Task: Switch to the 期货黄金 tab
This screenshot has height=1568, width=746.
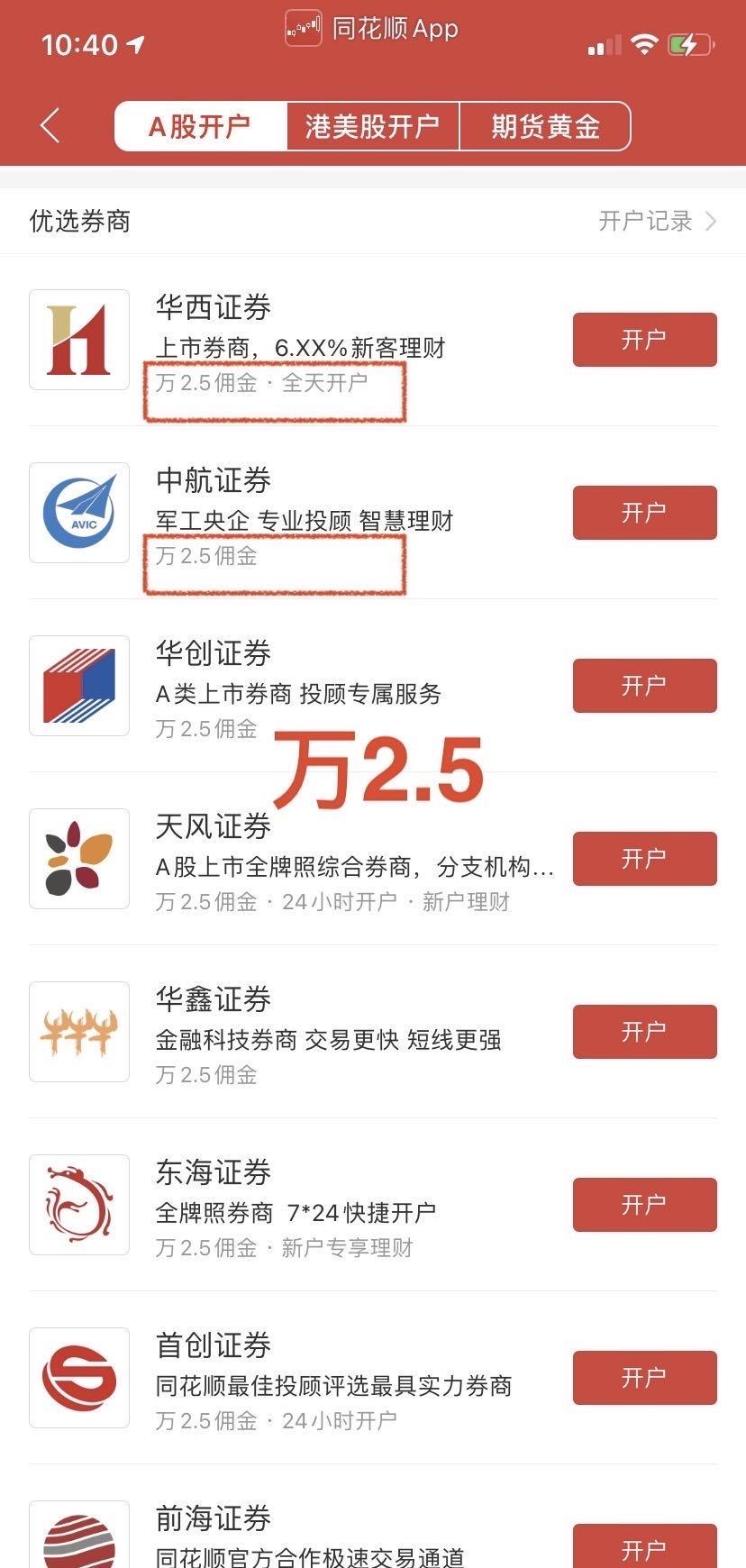Action: click(545, 125)
